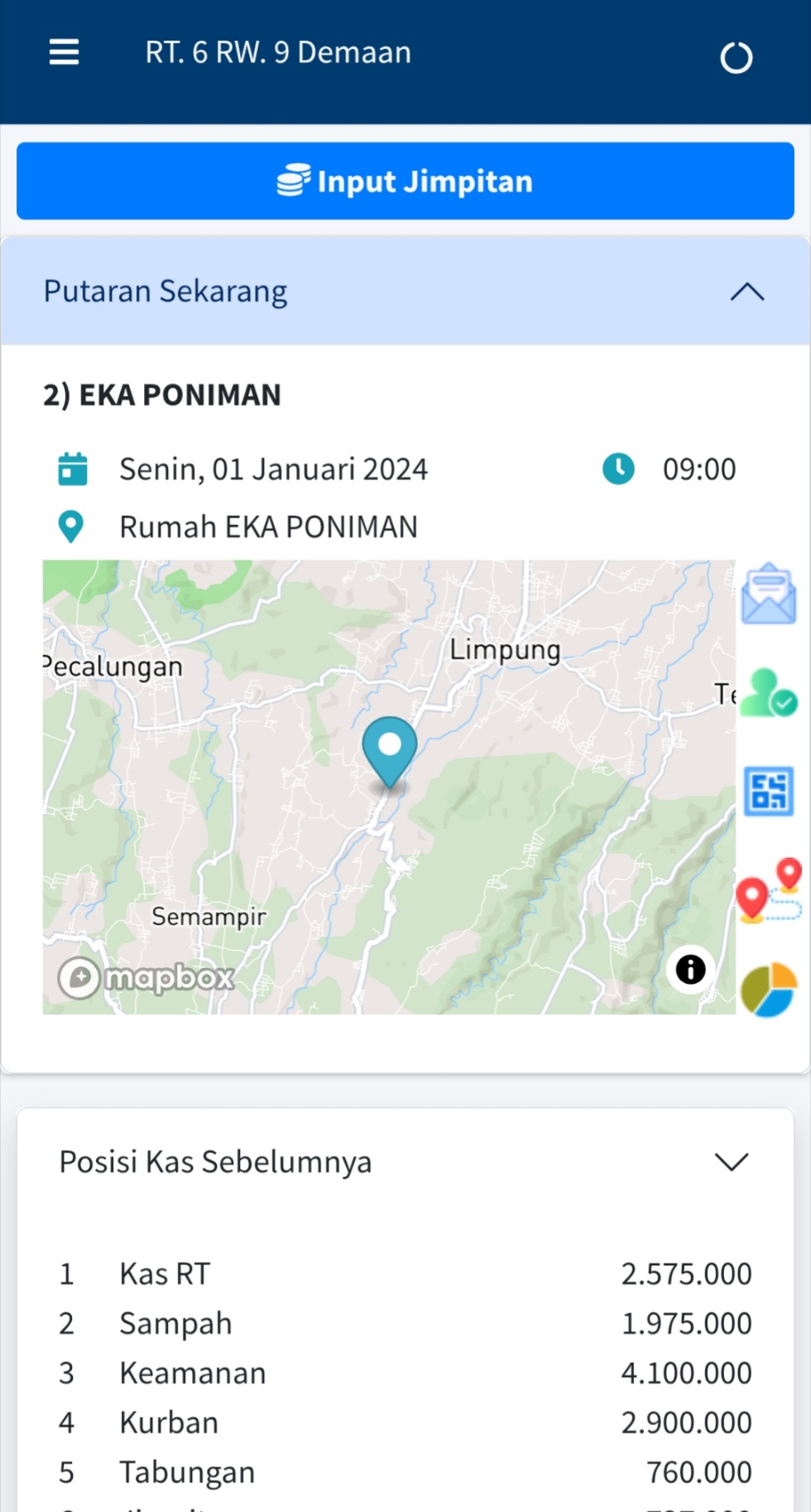This screenshot has height=1512, width=811.
Task: Tap the refresh icon in header
Action: (x=736, y=58)
